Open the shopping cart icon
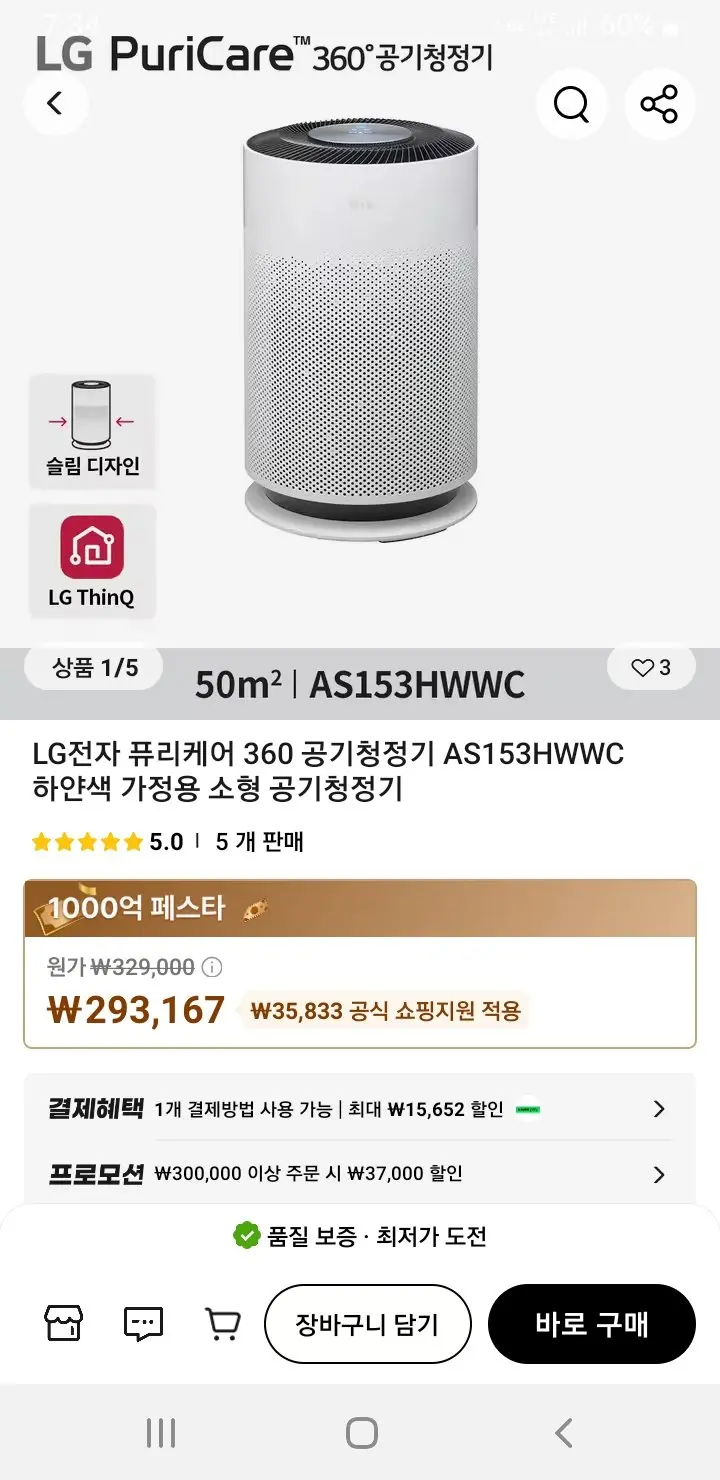This screenshot has width=720, height=1480. click(222, 1324)
